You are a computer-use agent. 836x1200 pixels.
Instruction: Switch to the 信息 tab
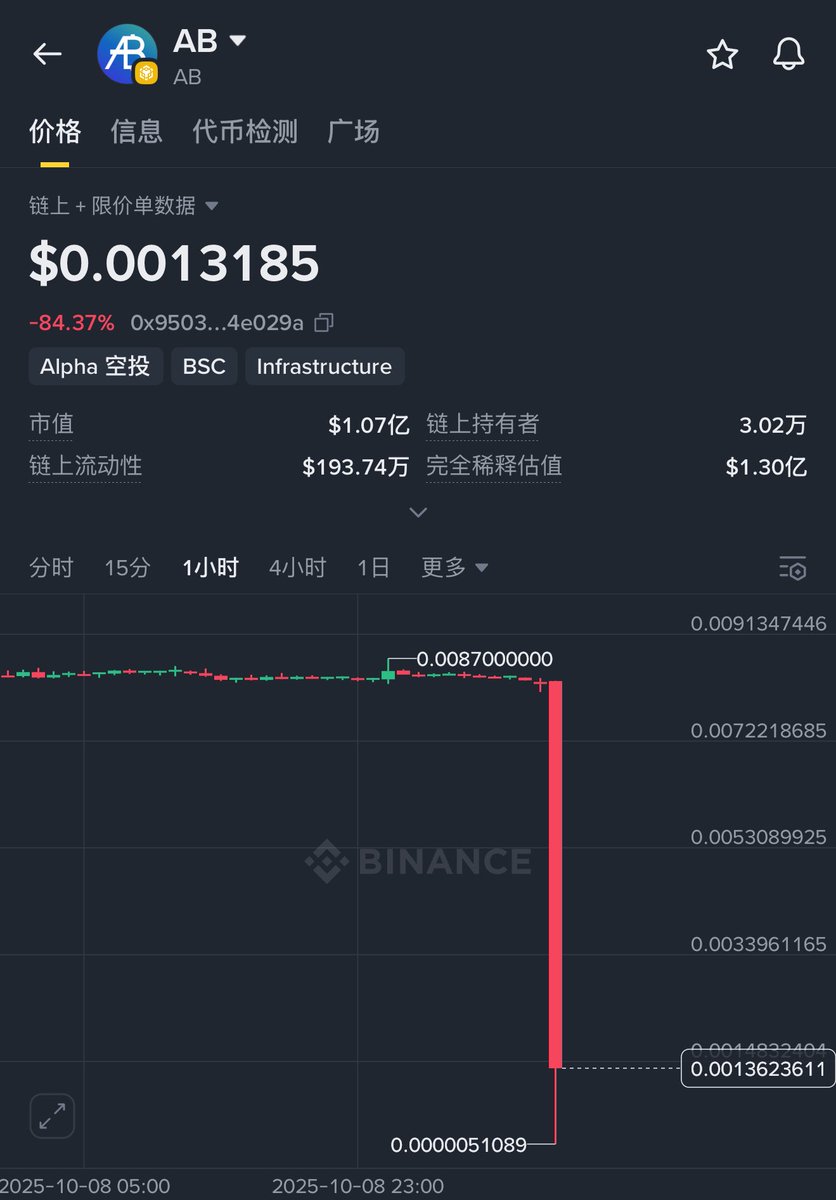(137, 131)
